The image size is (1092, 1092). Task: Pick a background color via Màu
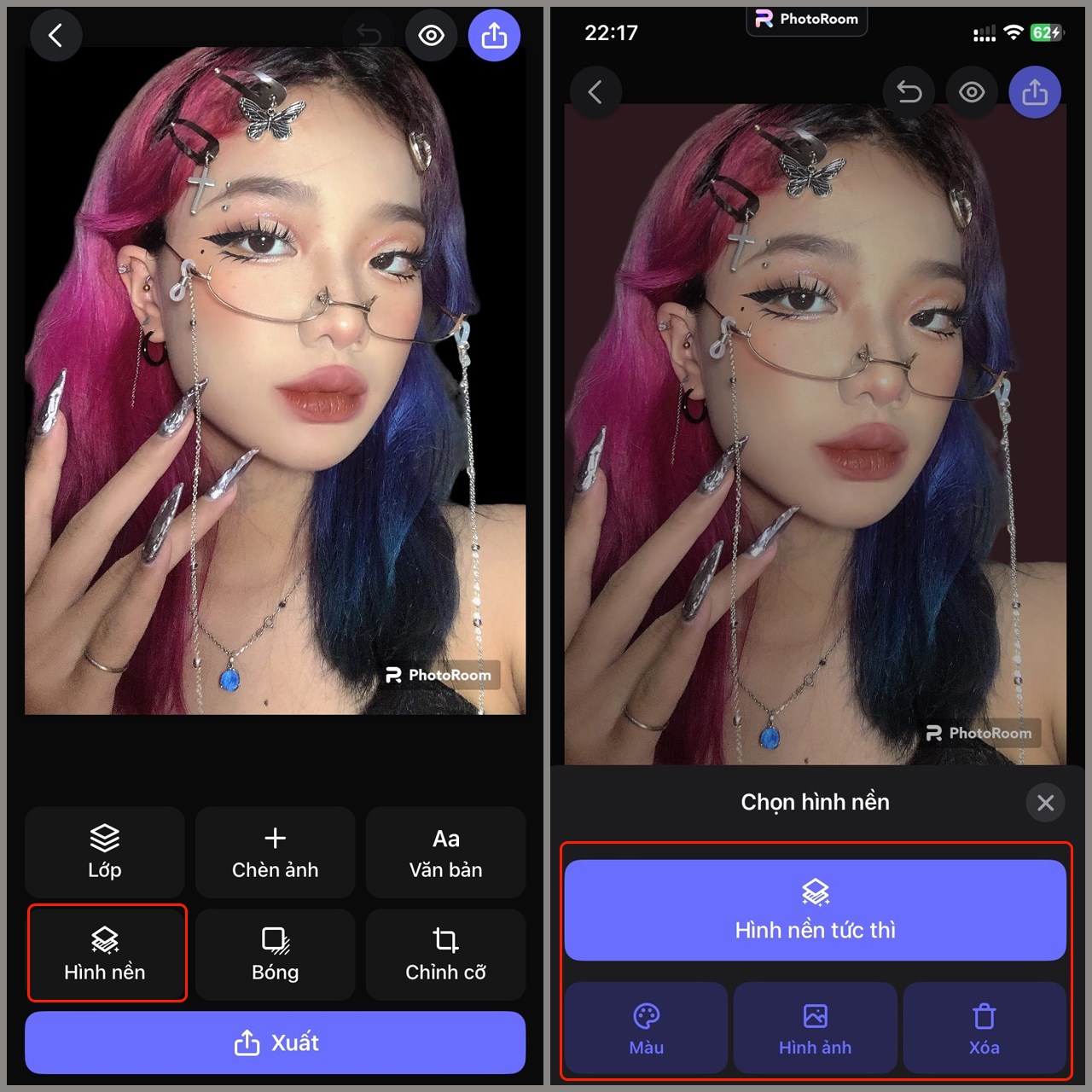tap(646, 1028)
